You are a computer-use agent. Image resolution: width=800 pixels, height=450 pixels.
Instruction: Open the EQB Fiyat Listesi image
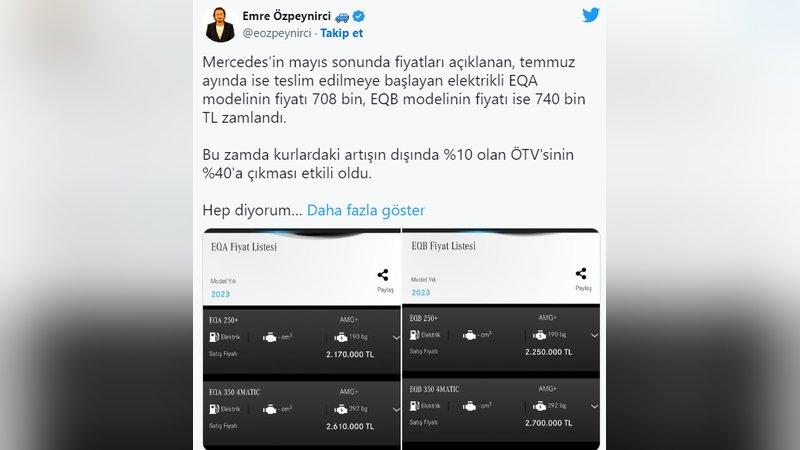[x=500, y=340]
